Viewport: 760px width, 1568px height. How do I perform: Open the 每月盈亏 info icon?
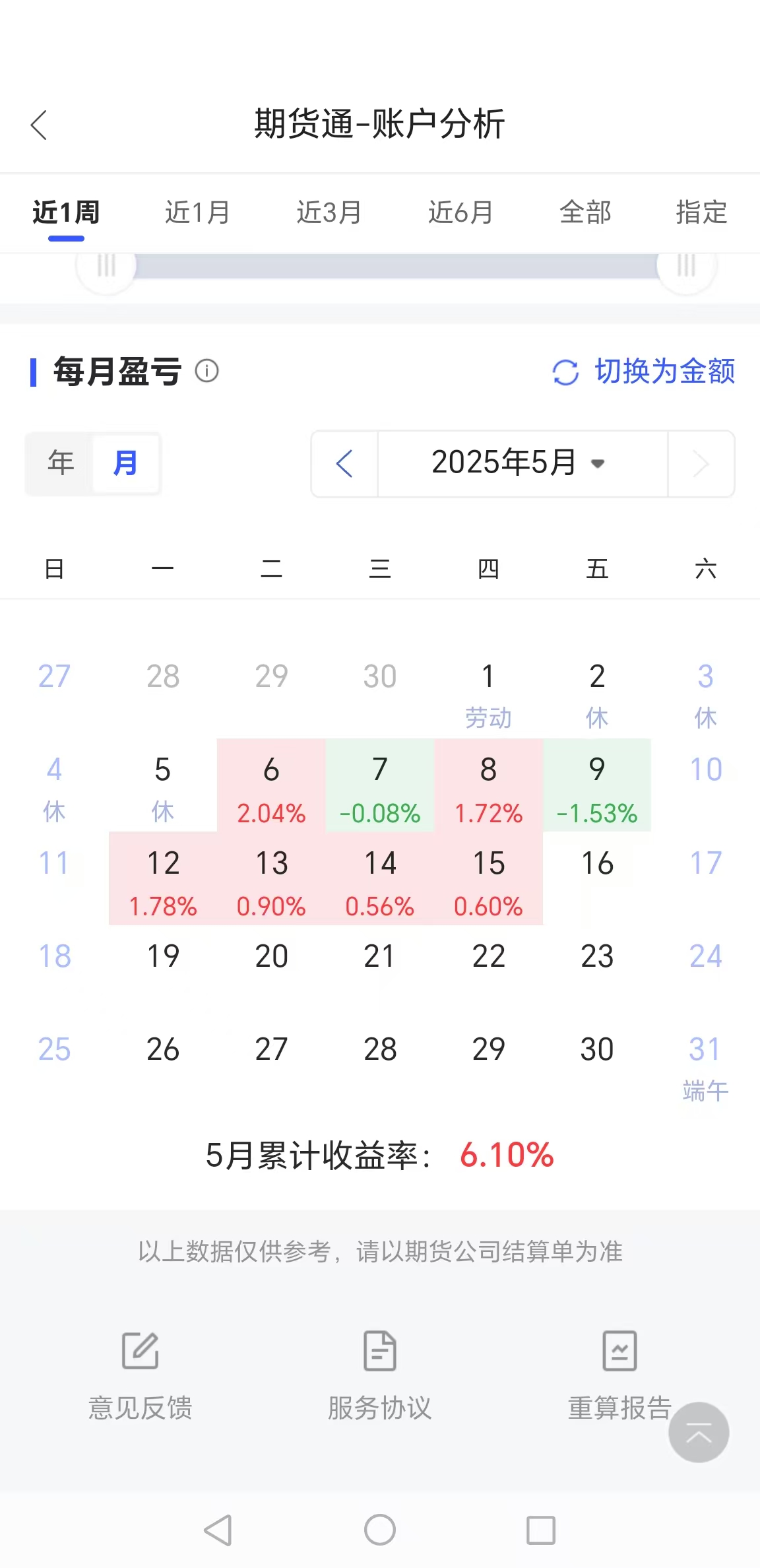tap(206, 371)
